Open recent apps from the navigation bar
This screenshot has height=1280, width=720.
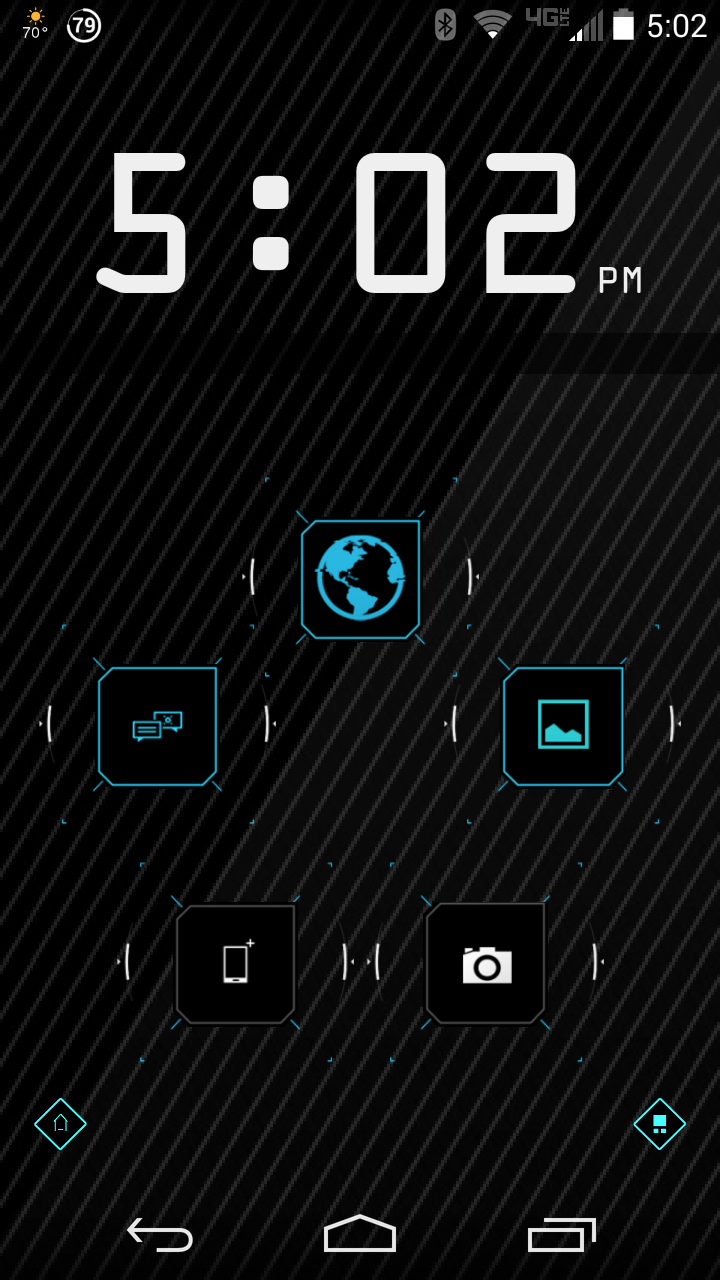coord(561,1234)
